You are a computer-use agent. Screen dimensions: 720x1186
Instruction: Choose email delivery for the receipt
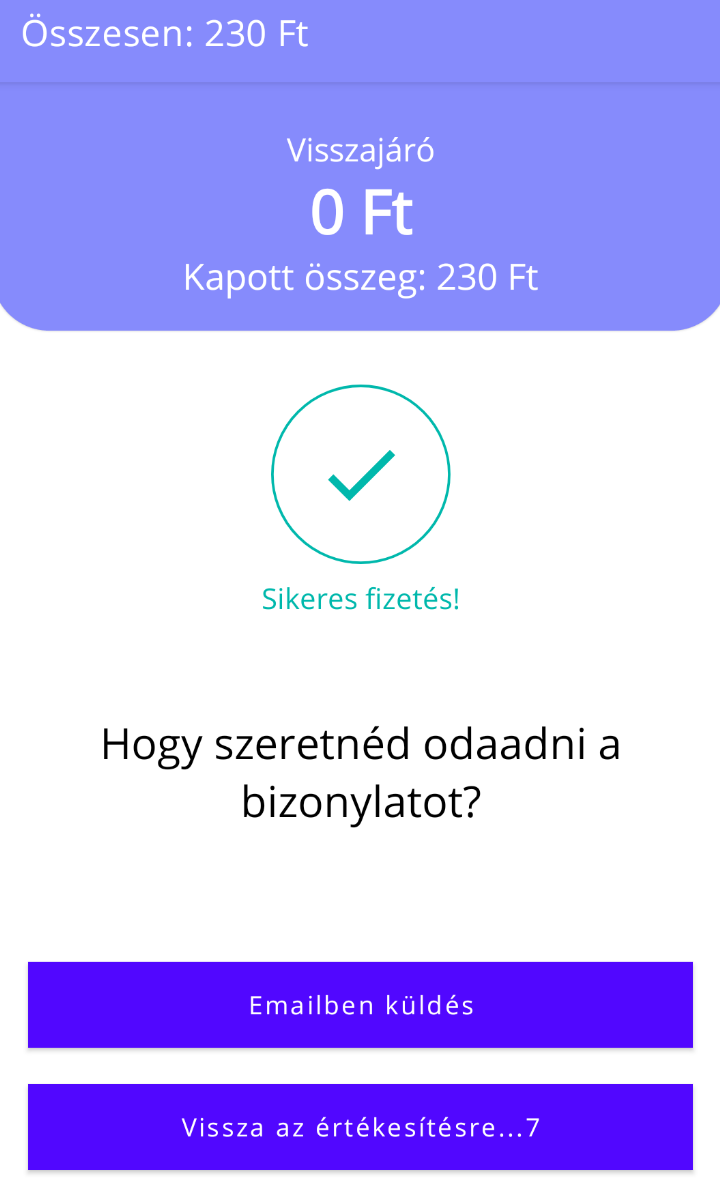(360, 1005)
